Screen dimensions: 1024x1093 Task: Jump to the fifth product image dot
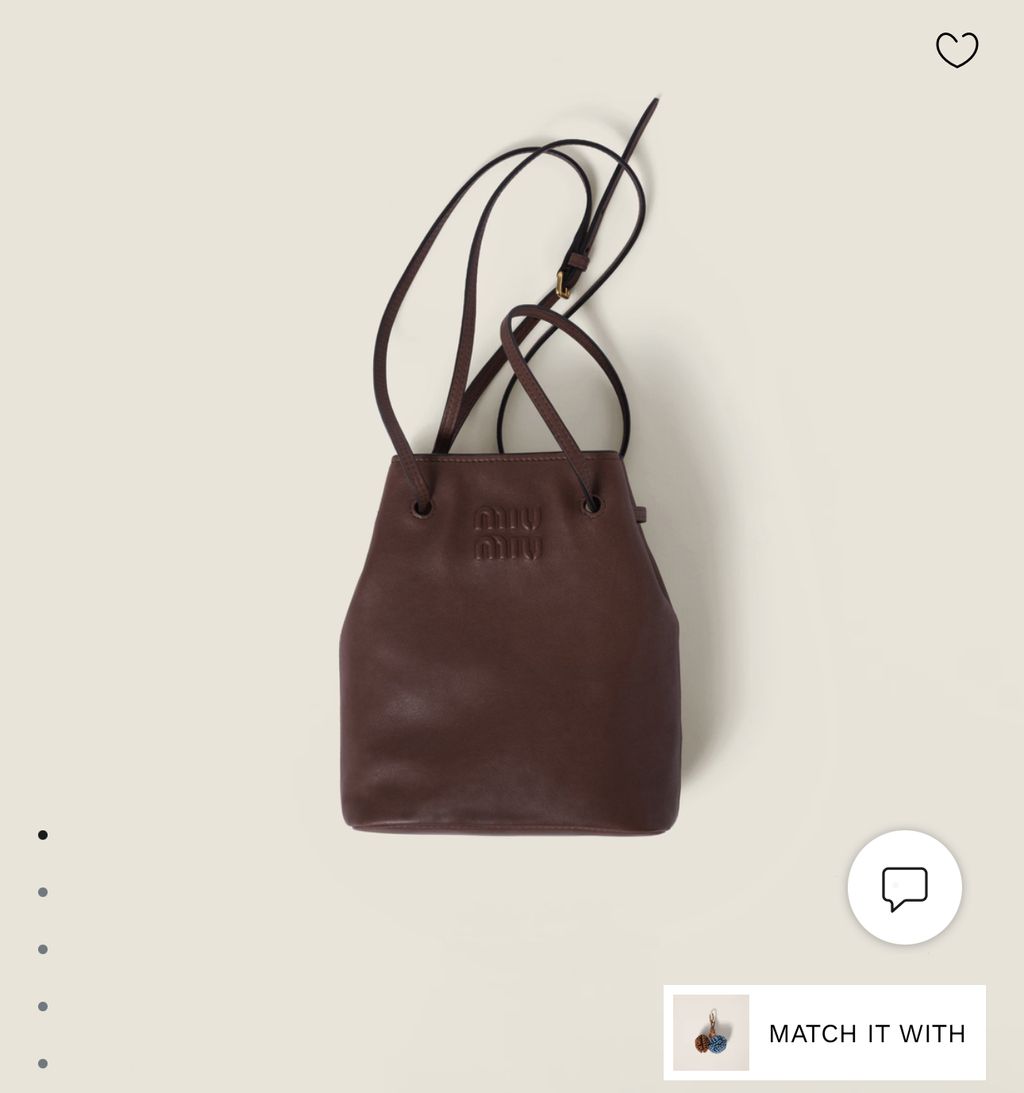(43, 1063)
